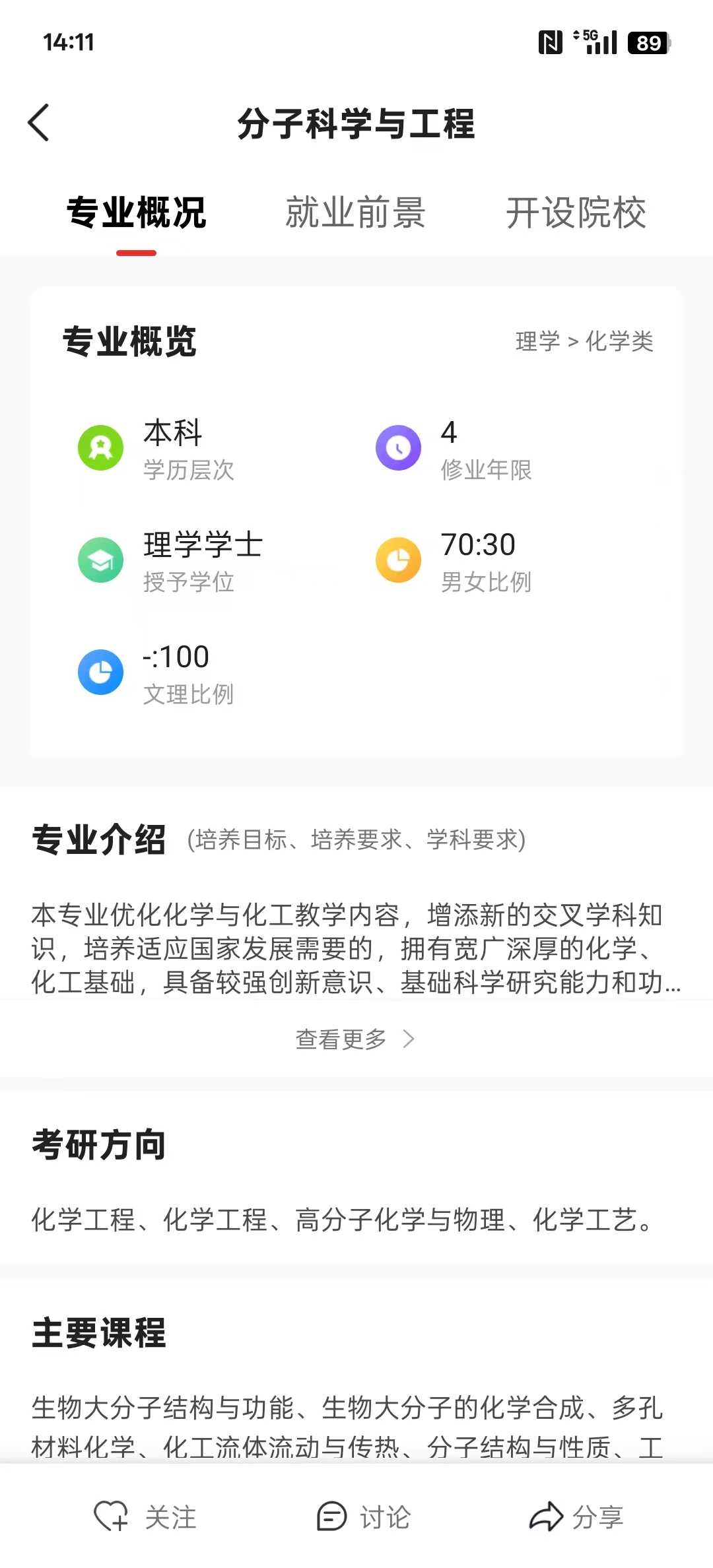The width and height of the screenshot is (713, 1568).
Task: Switch to the 就业前景 tab
Action: (x=355, y=213)
